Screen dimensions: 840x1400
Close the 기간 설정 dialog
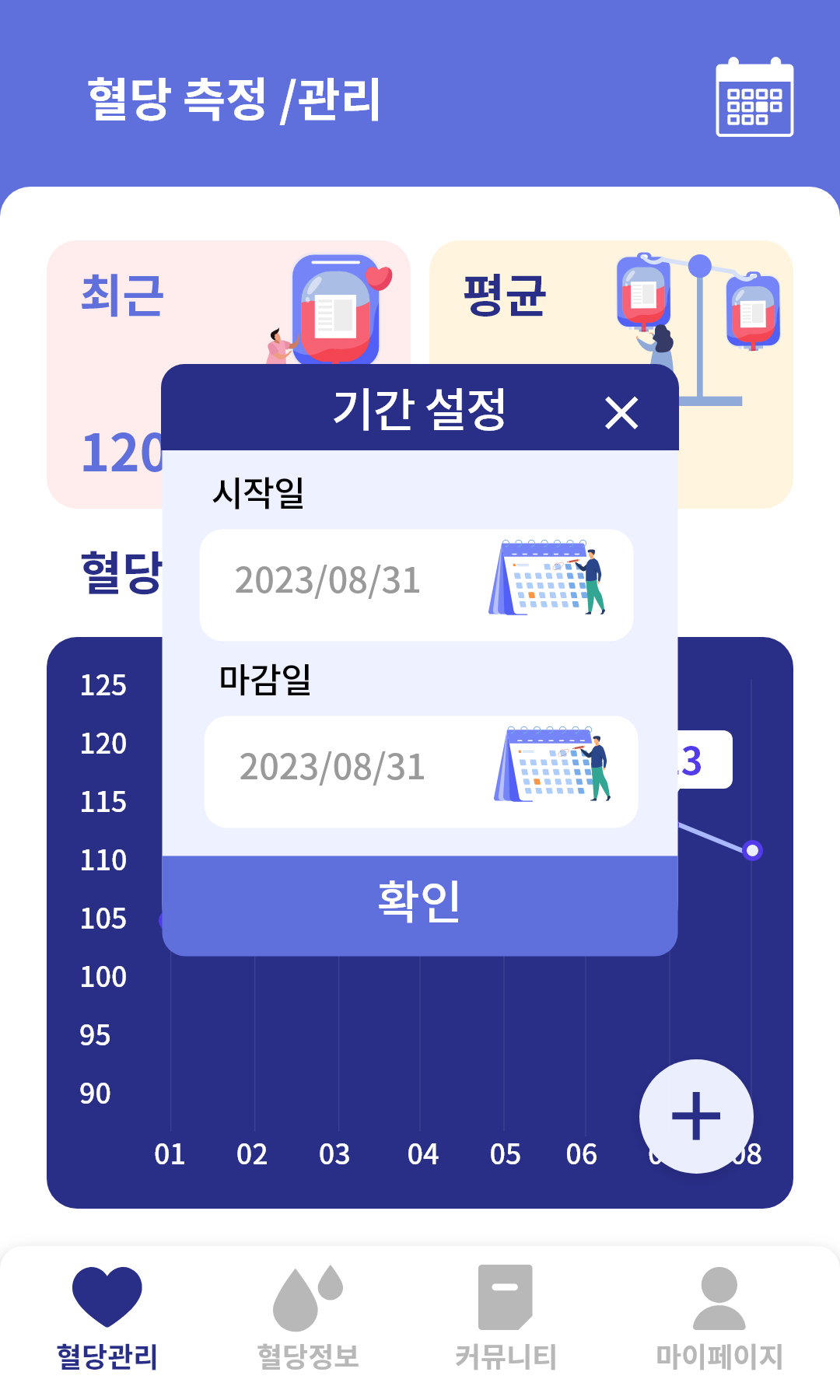621,412
